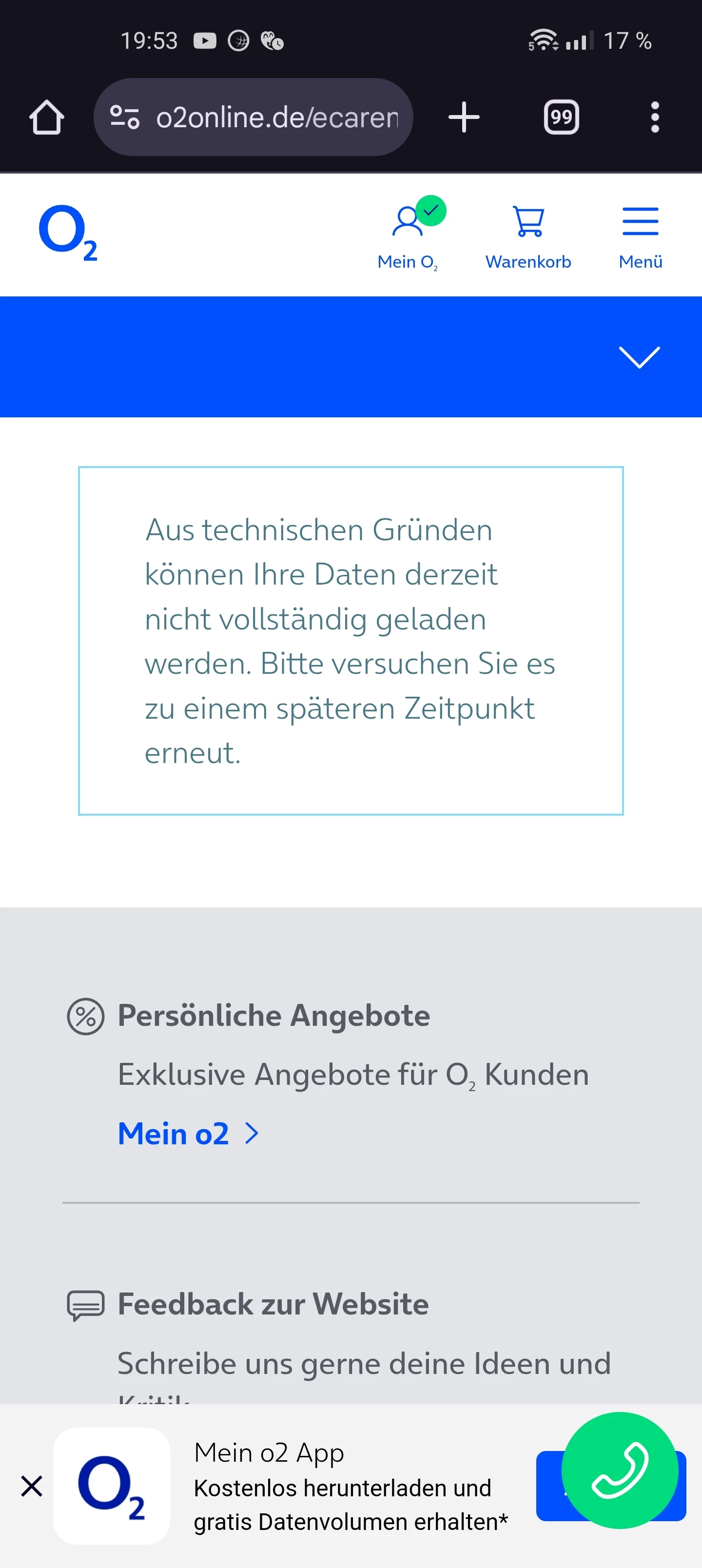Dismiss the Mein o2 App banner
Viewport: 702px width, 1568px height.
point(32,1486)
